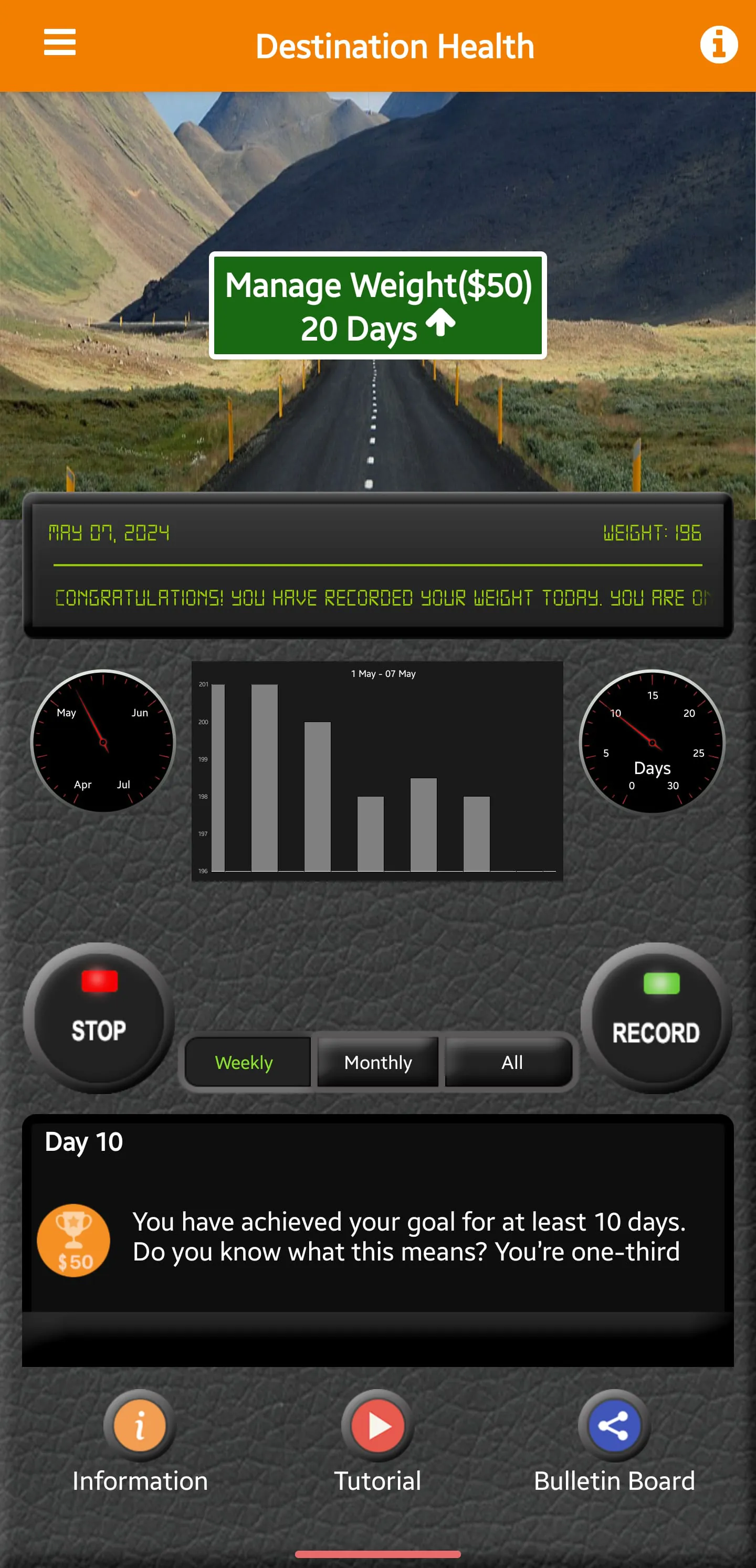Open the info icon in header
The image size is (756, 1568).
point(718,45)
